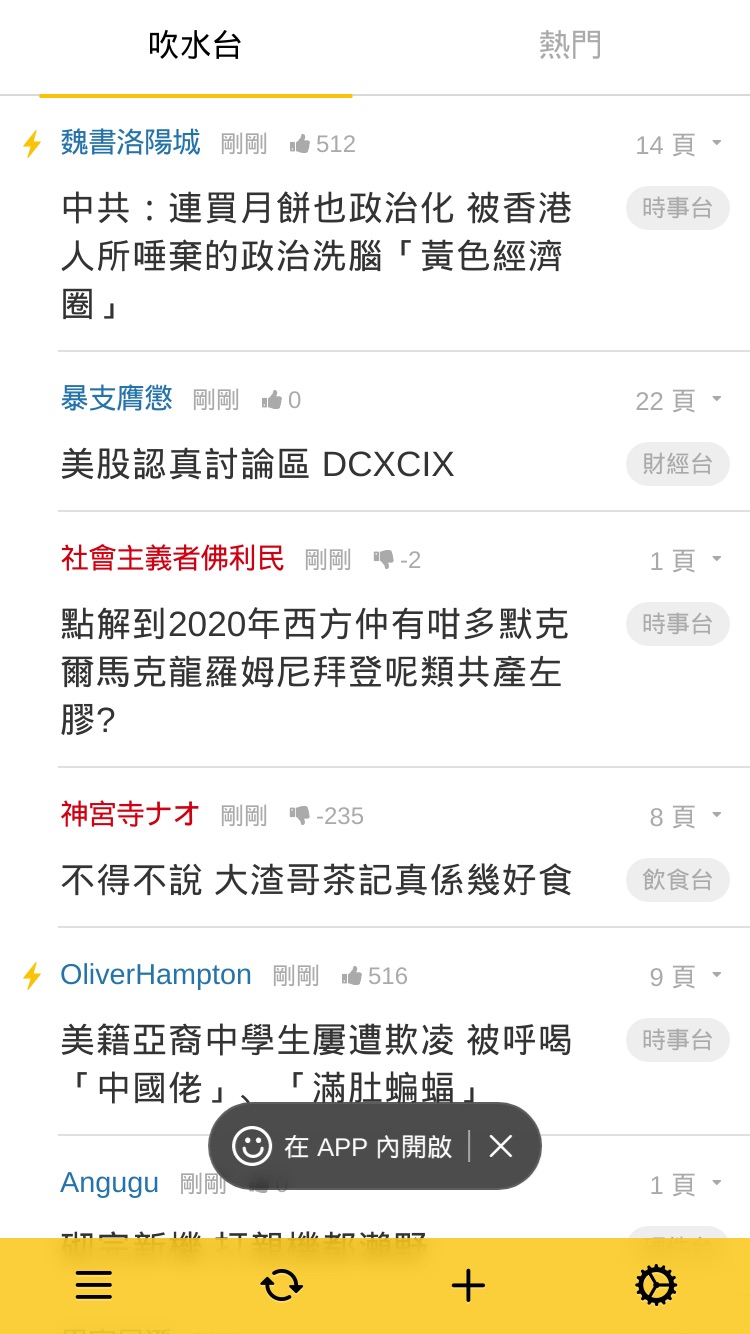Open the thread about 2020年西方左膠
The width and height of the screenshot is (750, 1334).
(315, 672)
